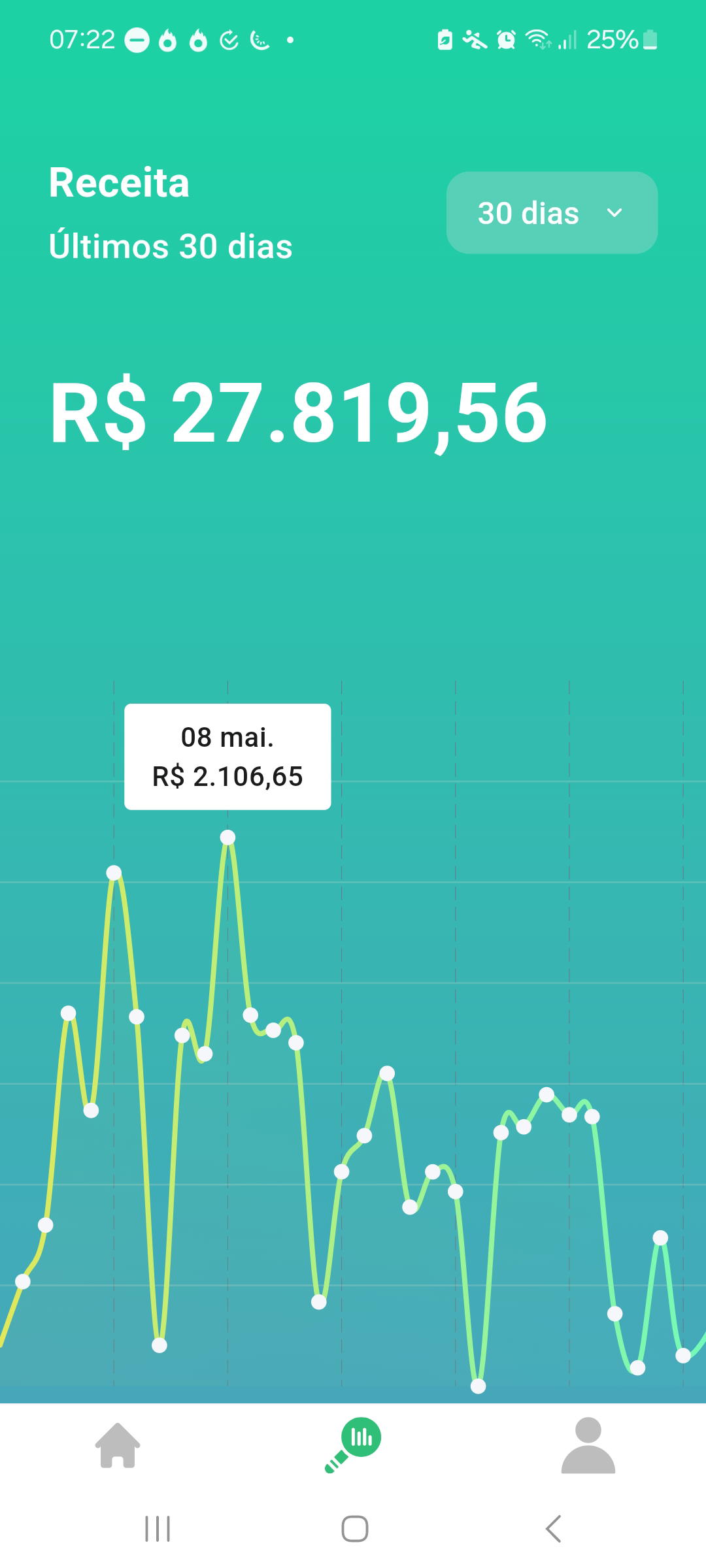706x1568 pixels.
Task: Tap the system back button
Action: coord(553,1529)
